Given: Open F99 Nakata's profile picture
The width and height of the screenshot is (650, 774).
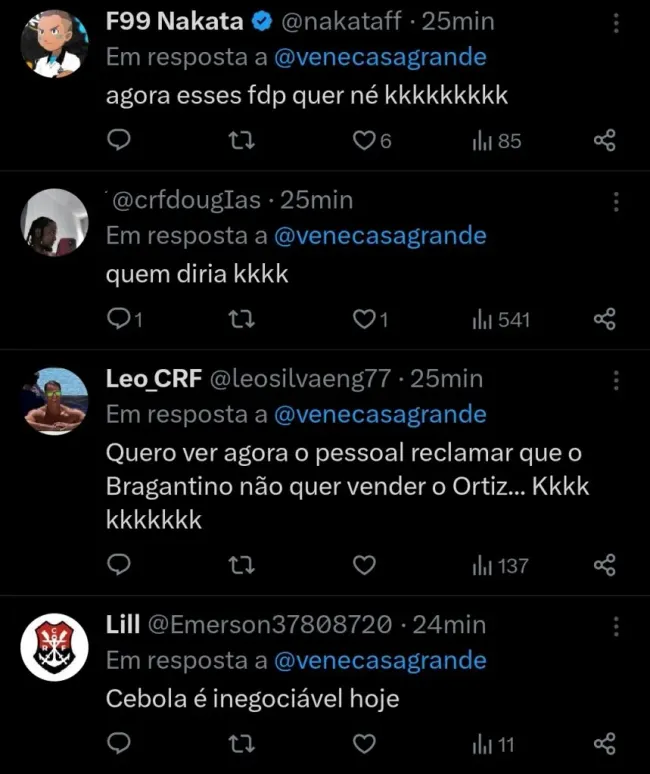Looking at the screenshot, I should 55,44.
